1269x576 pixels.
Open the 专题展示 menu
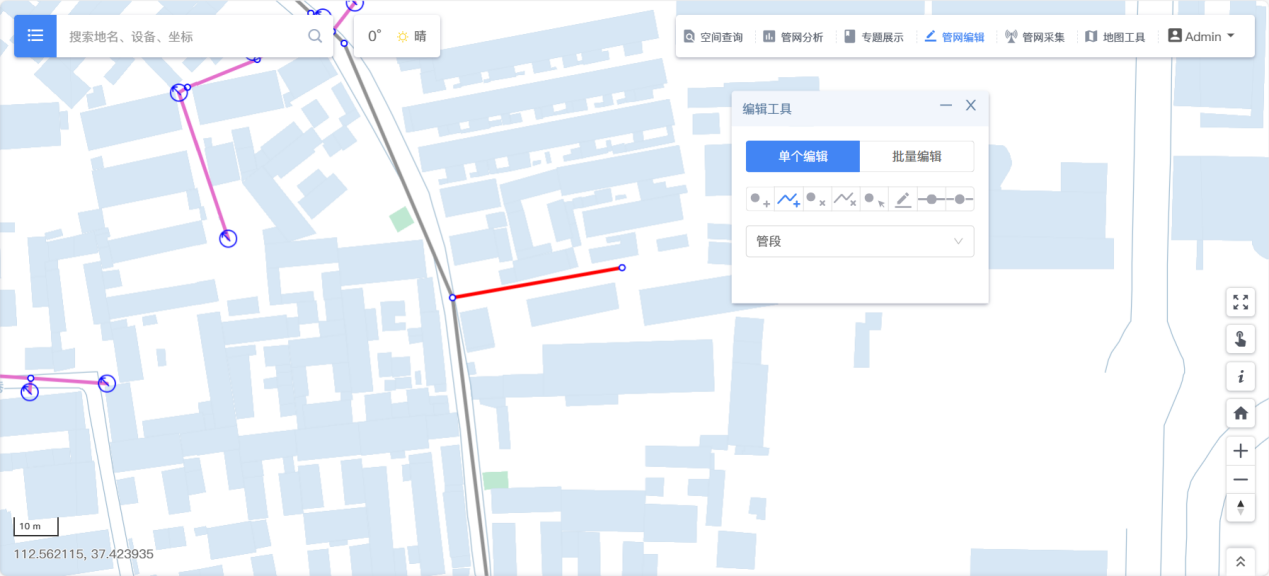pyautogui.click(x=873, y=37)
